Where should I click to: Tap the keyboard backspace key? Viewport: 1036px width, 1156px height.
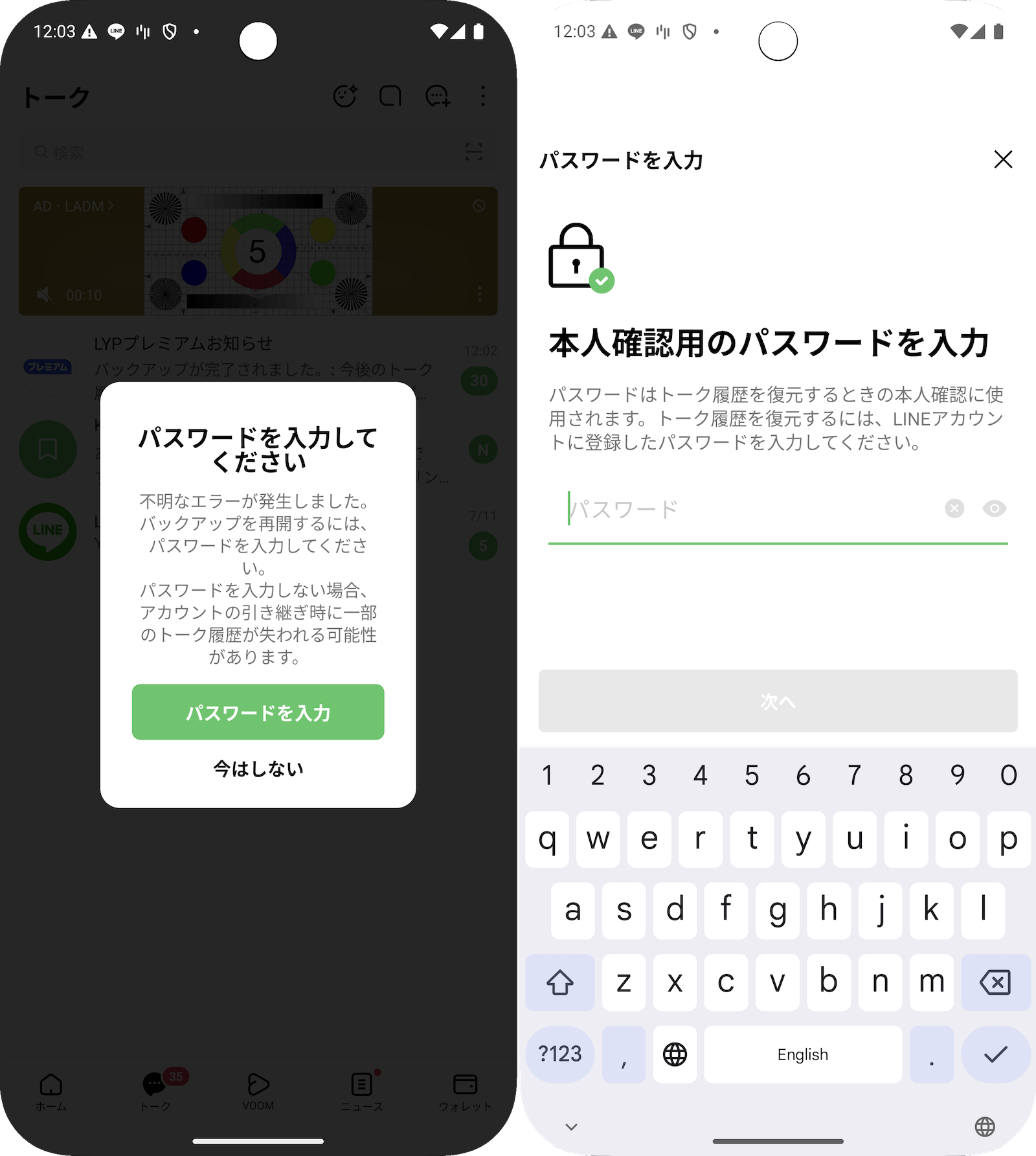pos(995,982)
